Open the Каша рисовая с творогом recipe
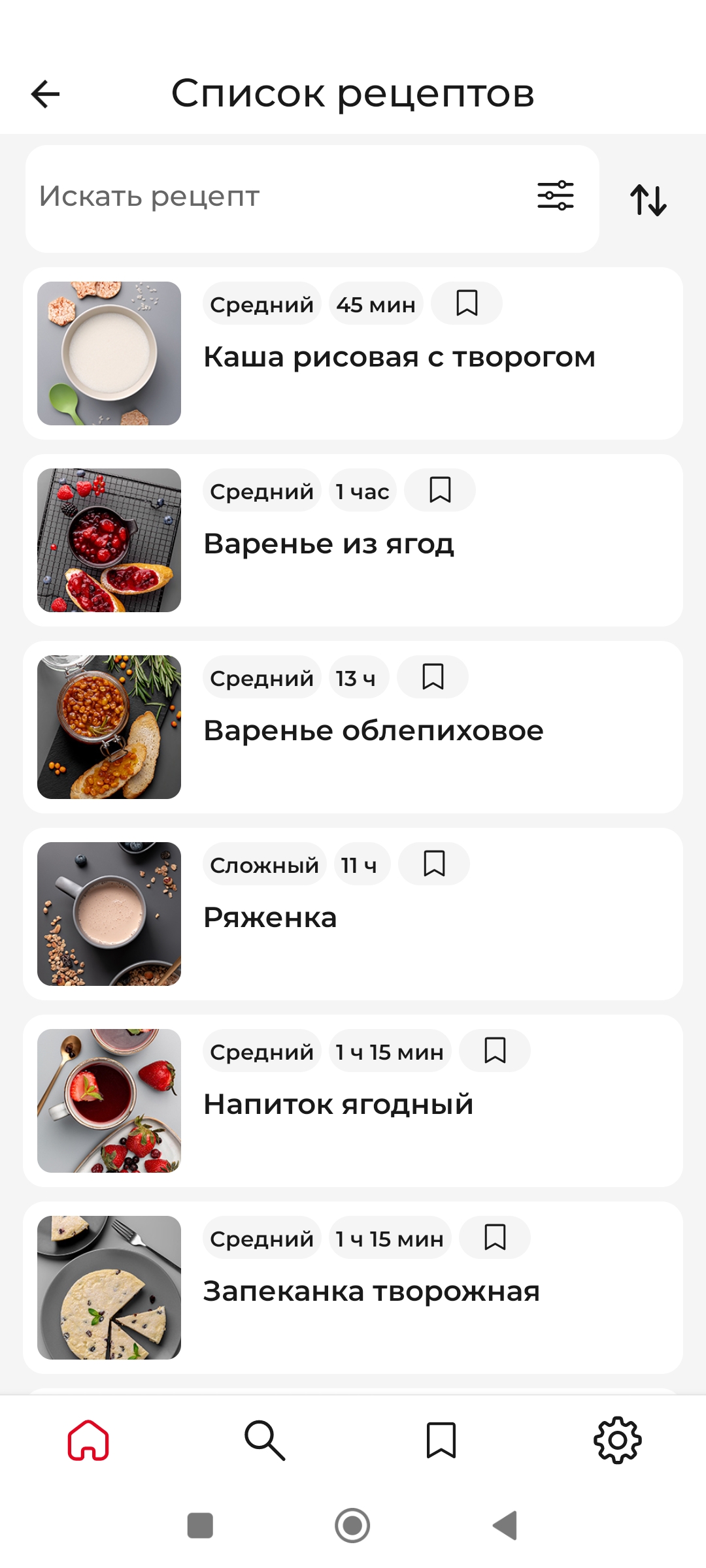706x1568 pixels. pyautogui.click(x=399, y=357)
